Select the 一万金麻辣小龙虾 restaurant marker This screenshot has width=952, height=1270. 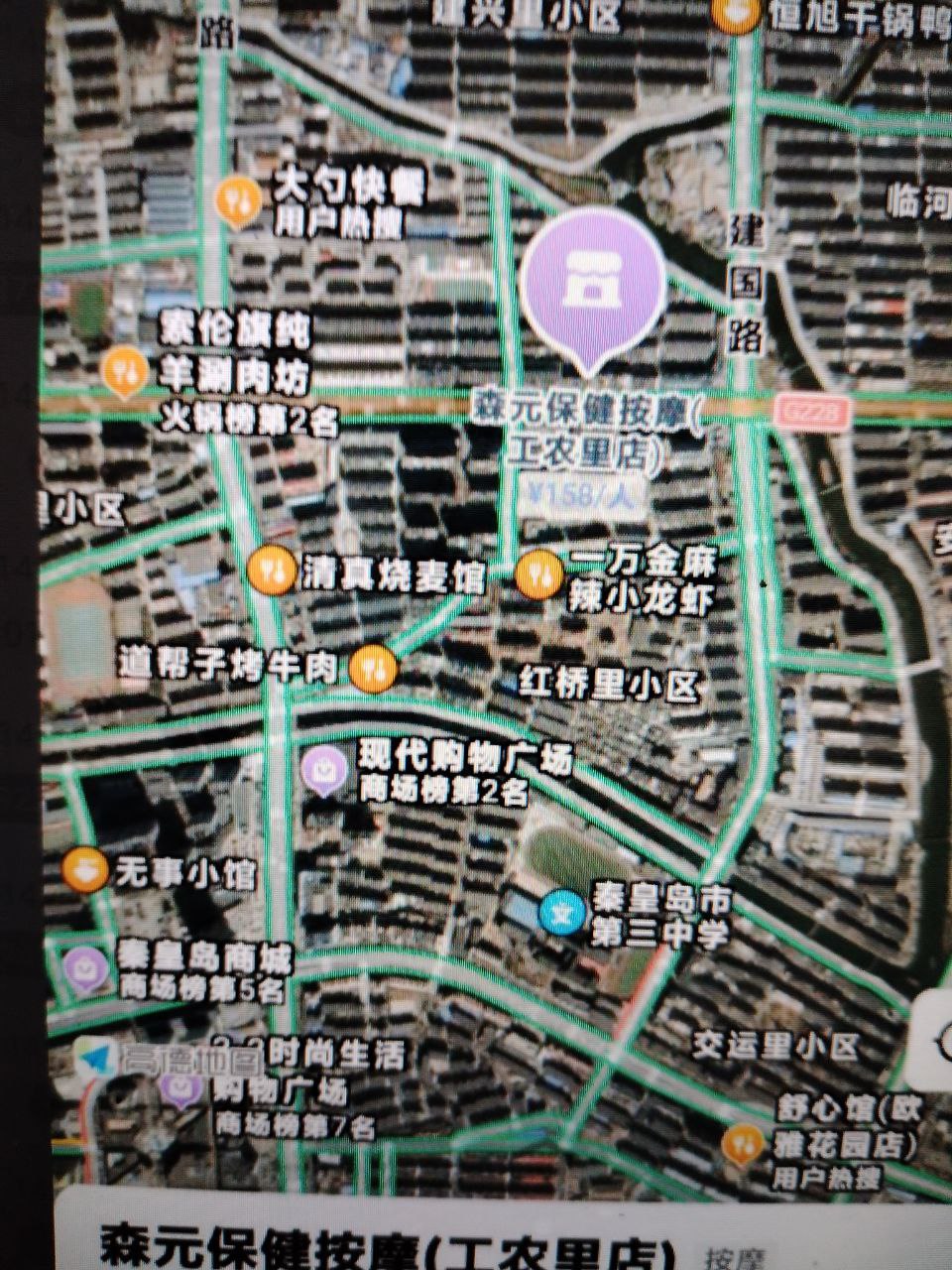(x=541, y=572)
